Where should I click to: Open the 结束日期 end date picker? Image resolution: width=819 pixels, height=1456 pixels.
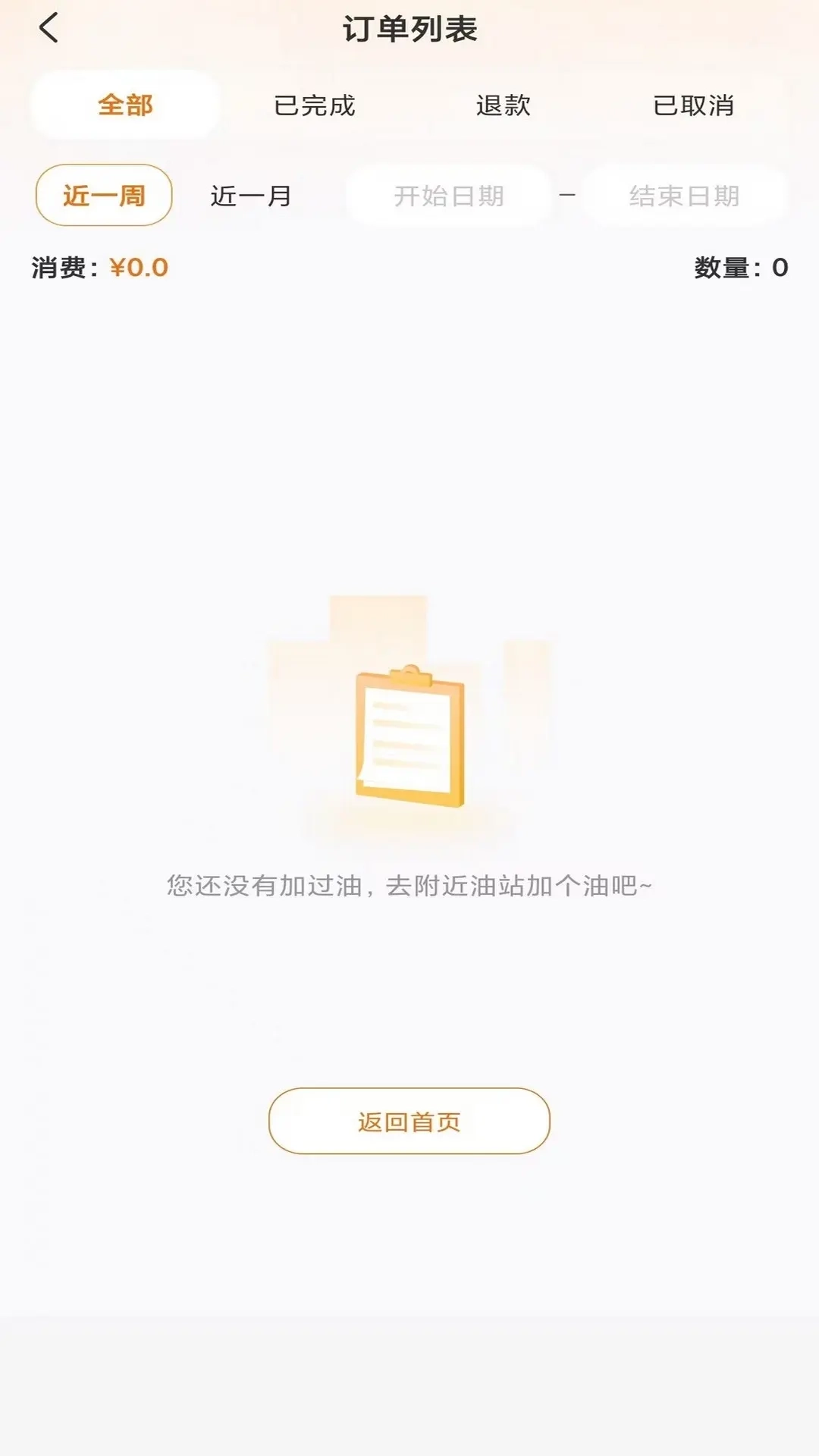(685, 196)
